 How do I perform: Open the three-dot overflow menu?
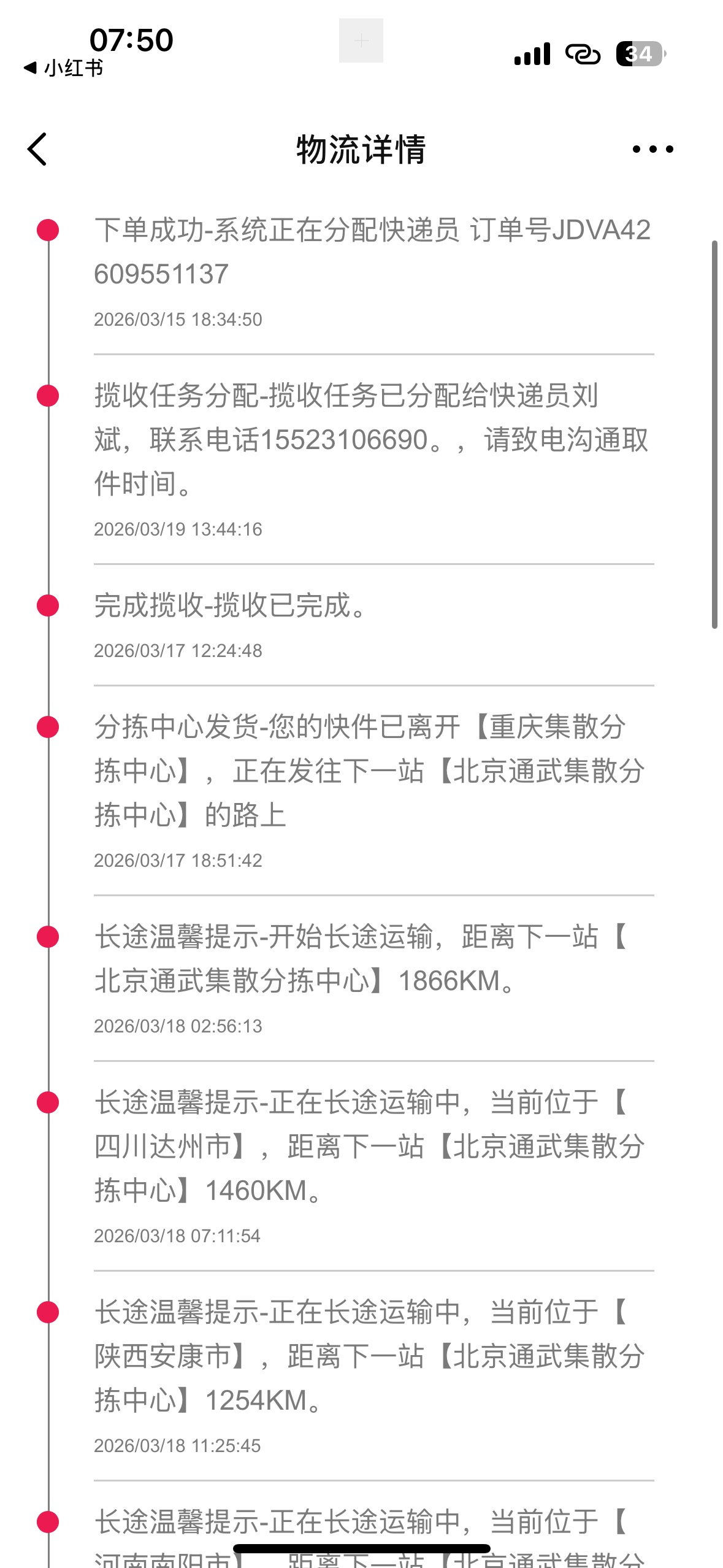(652, 149)
